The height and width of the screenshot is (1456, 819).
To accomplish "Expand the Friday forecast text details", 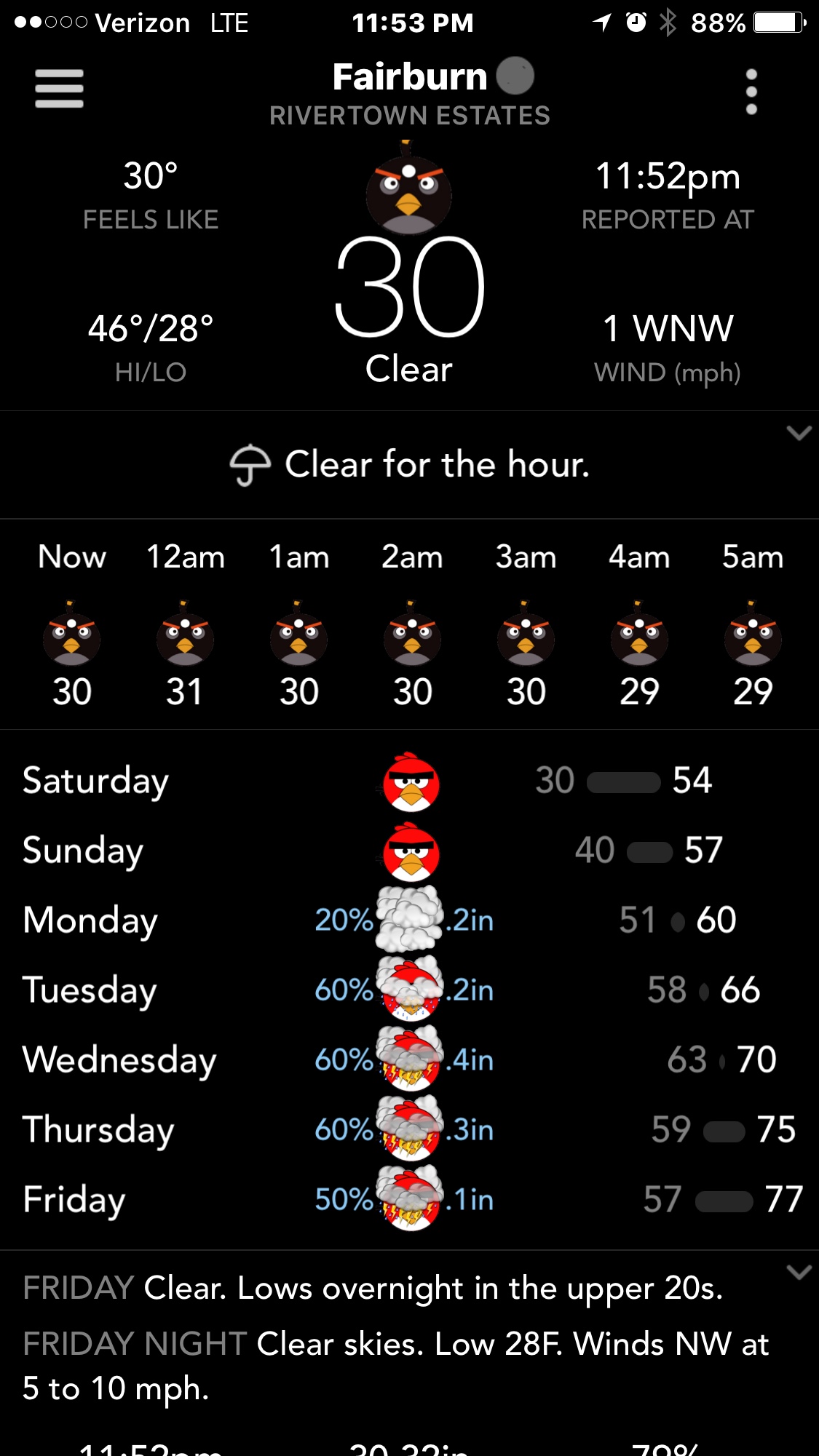I will [x=799, y=1273].
